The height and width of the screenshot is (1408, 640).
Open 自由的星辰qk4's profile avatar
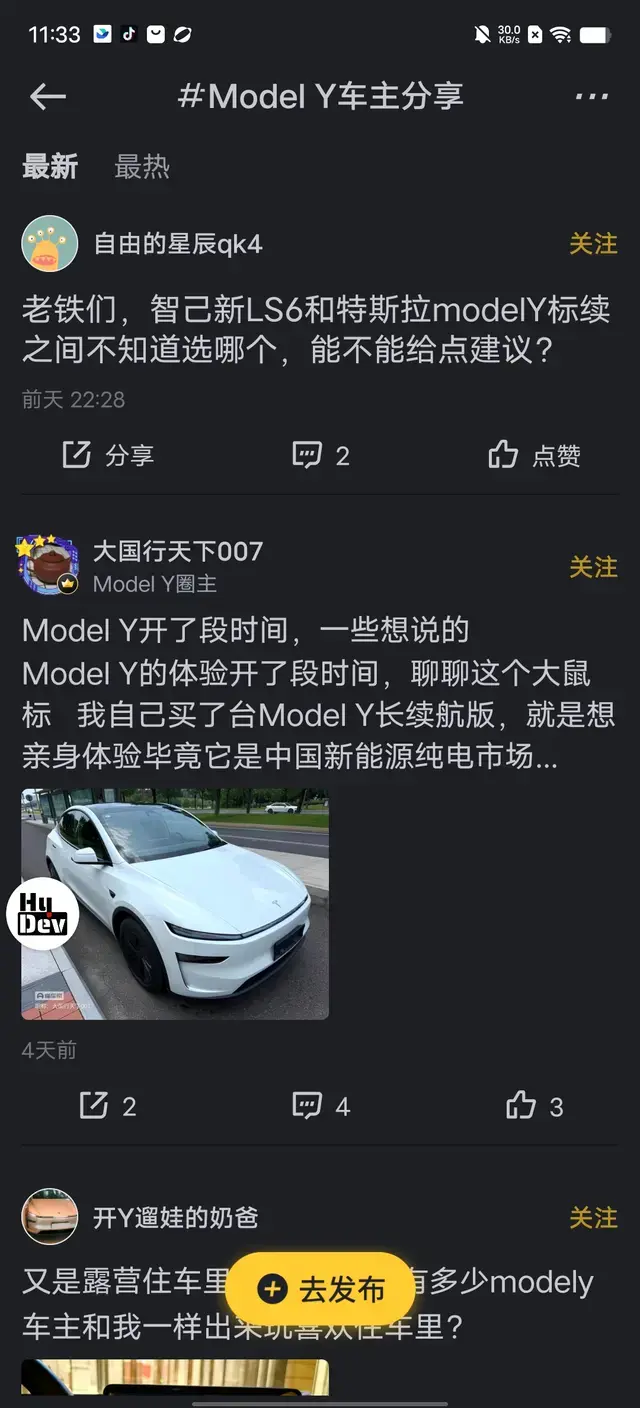point(50,244)
